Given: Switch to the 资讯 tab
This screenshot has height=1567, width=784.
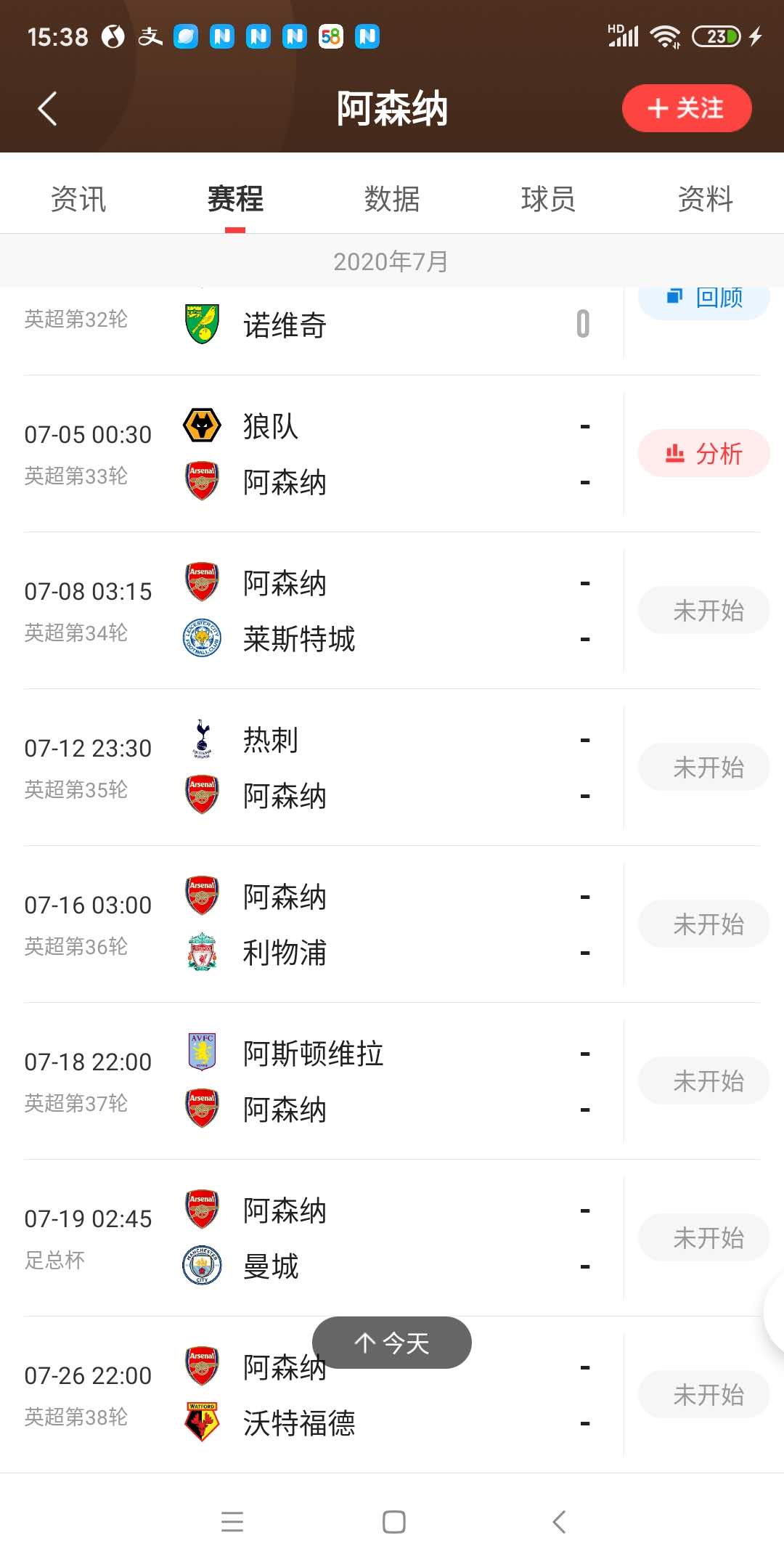Looking at the screenshot, I should (78, 199).
